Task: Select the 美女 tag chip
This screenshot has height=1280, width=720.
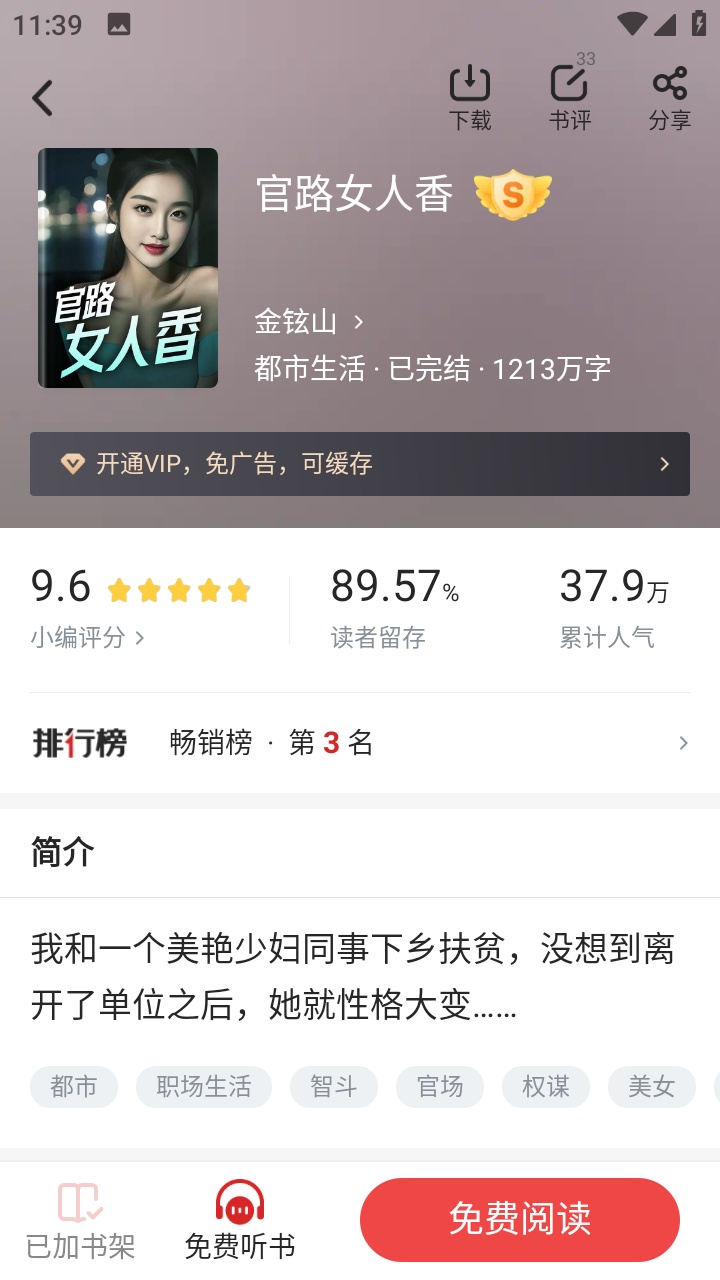Action: click(652, 1087)
